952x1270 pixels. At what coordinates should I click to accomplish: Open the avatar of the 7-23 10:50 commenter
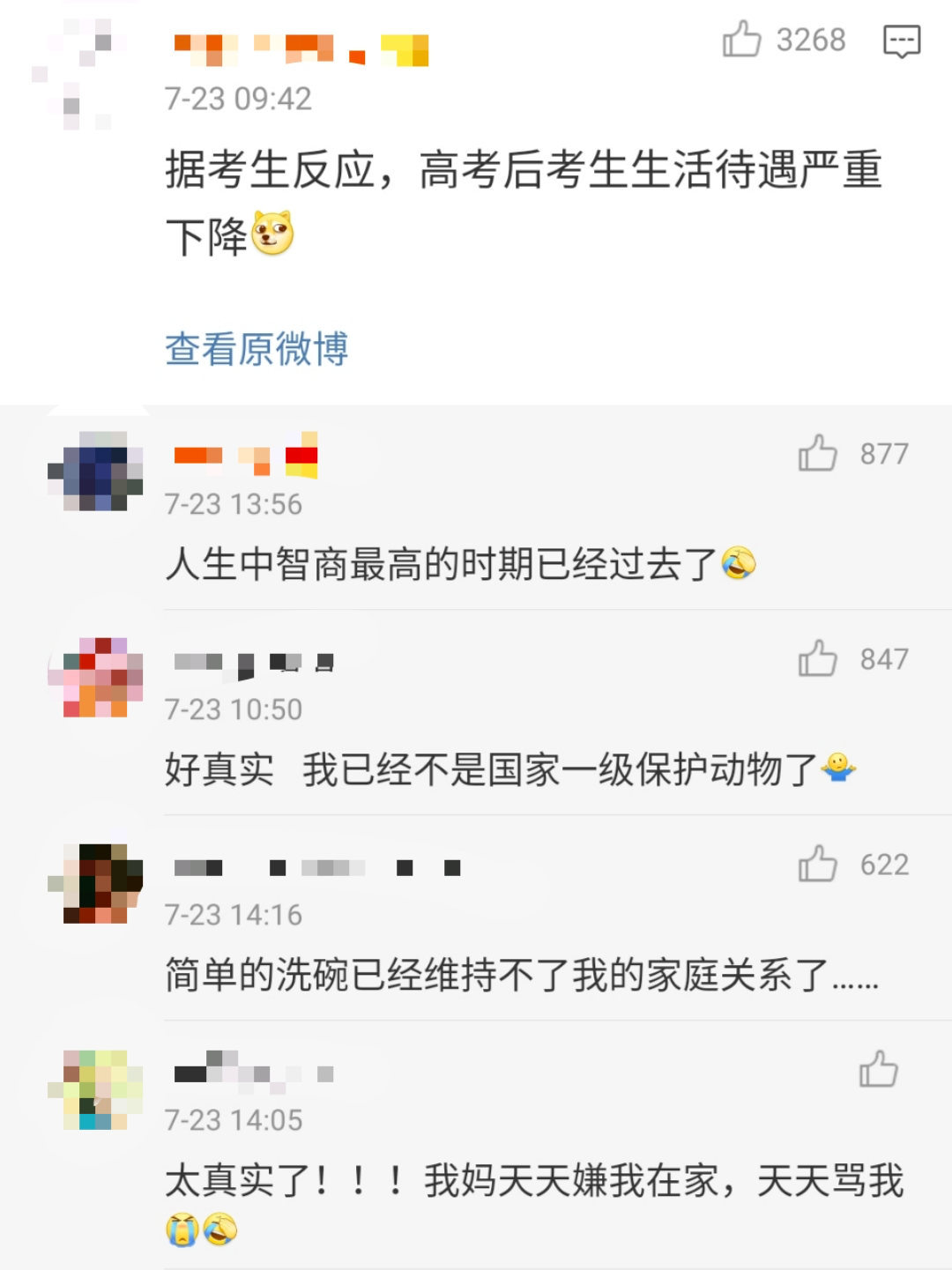pos(95,677)
